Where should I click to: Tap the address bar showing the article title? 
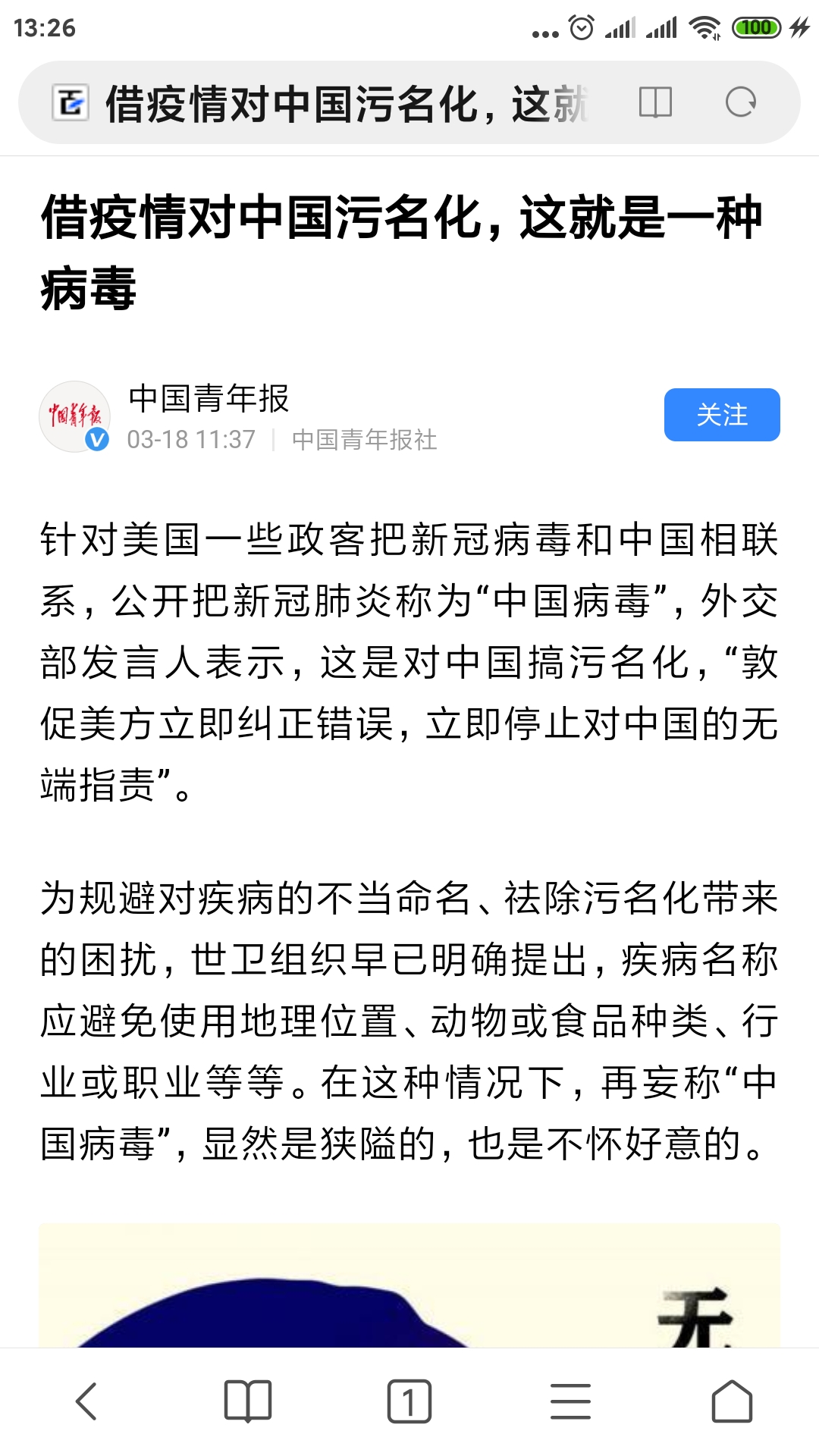coord(345,103)
